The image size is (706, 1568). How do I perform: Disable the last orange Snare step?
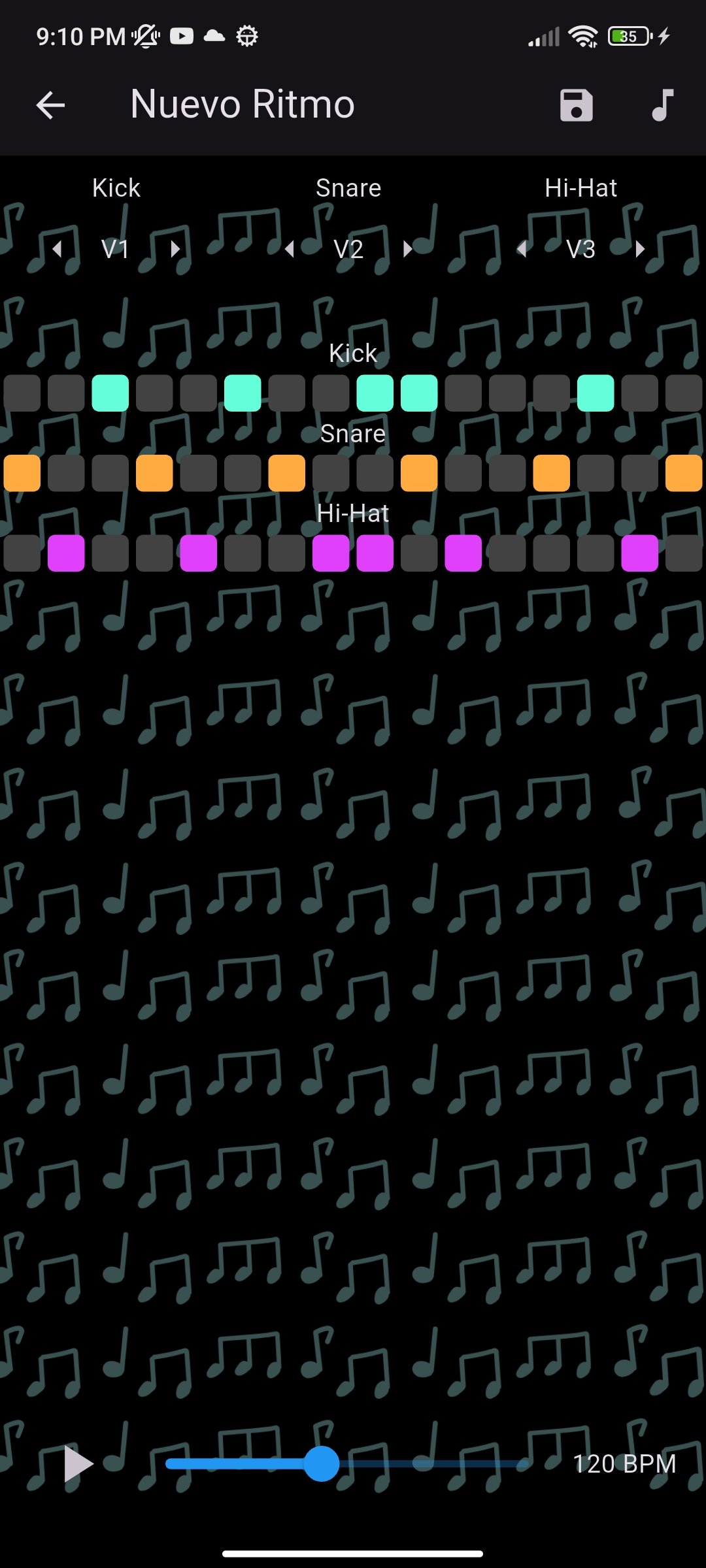(684, 473)
